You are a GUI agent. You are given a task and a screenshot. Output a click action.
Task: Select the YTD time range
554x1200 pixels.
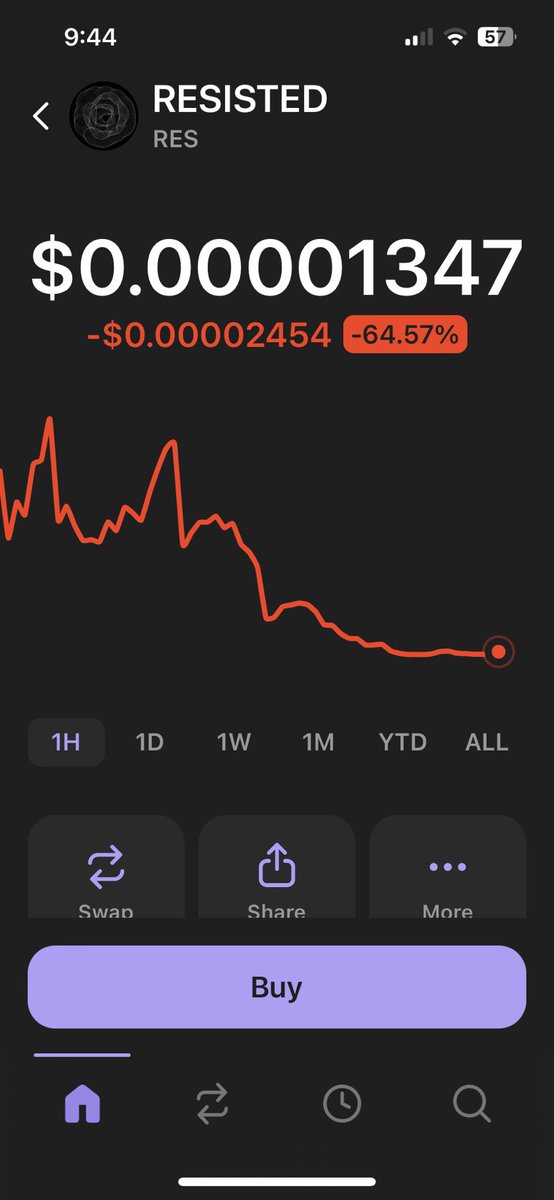[403, 742]
